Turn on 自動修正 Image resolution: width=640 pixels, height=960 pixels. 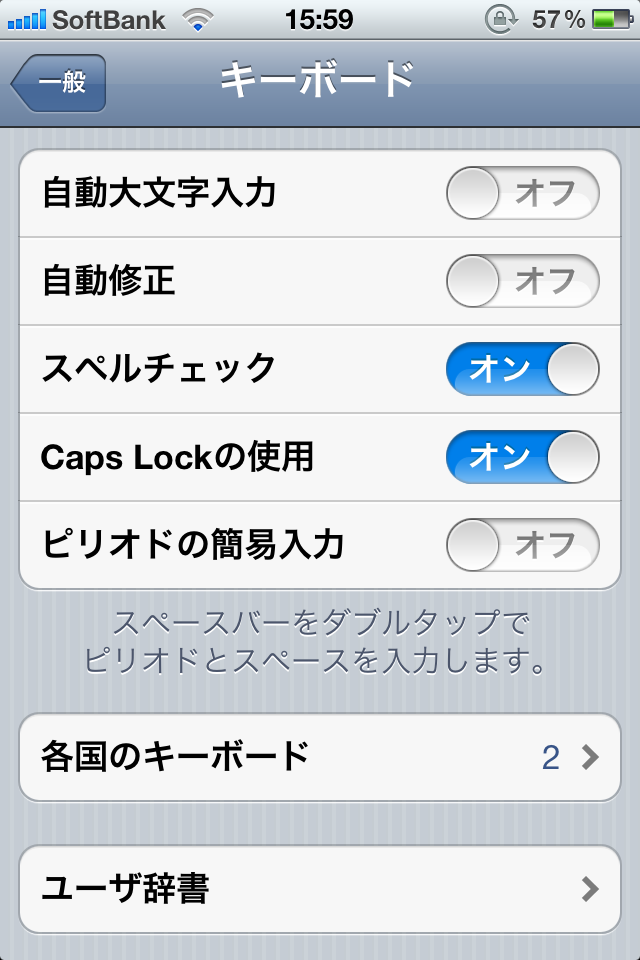click(522, 281)
